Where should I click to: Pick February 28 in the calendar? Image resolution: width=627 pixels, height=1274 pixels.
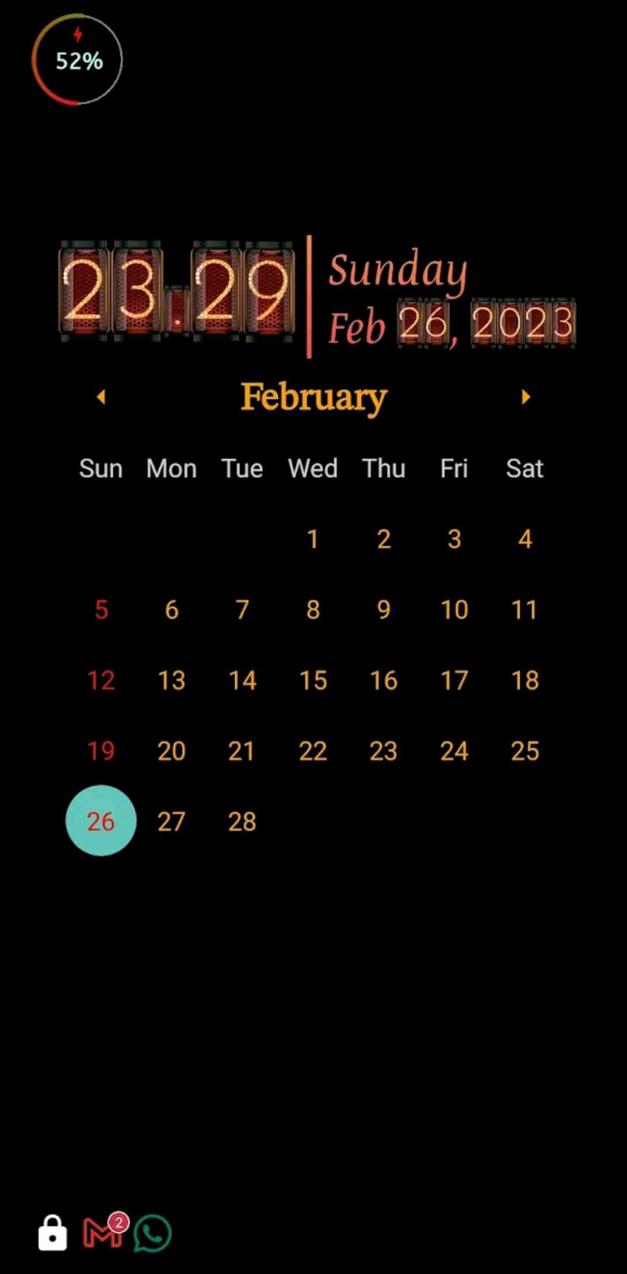[x=242, y=822]
